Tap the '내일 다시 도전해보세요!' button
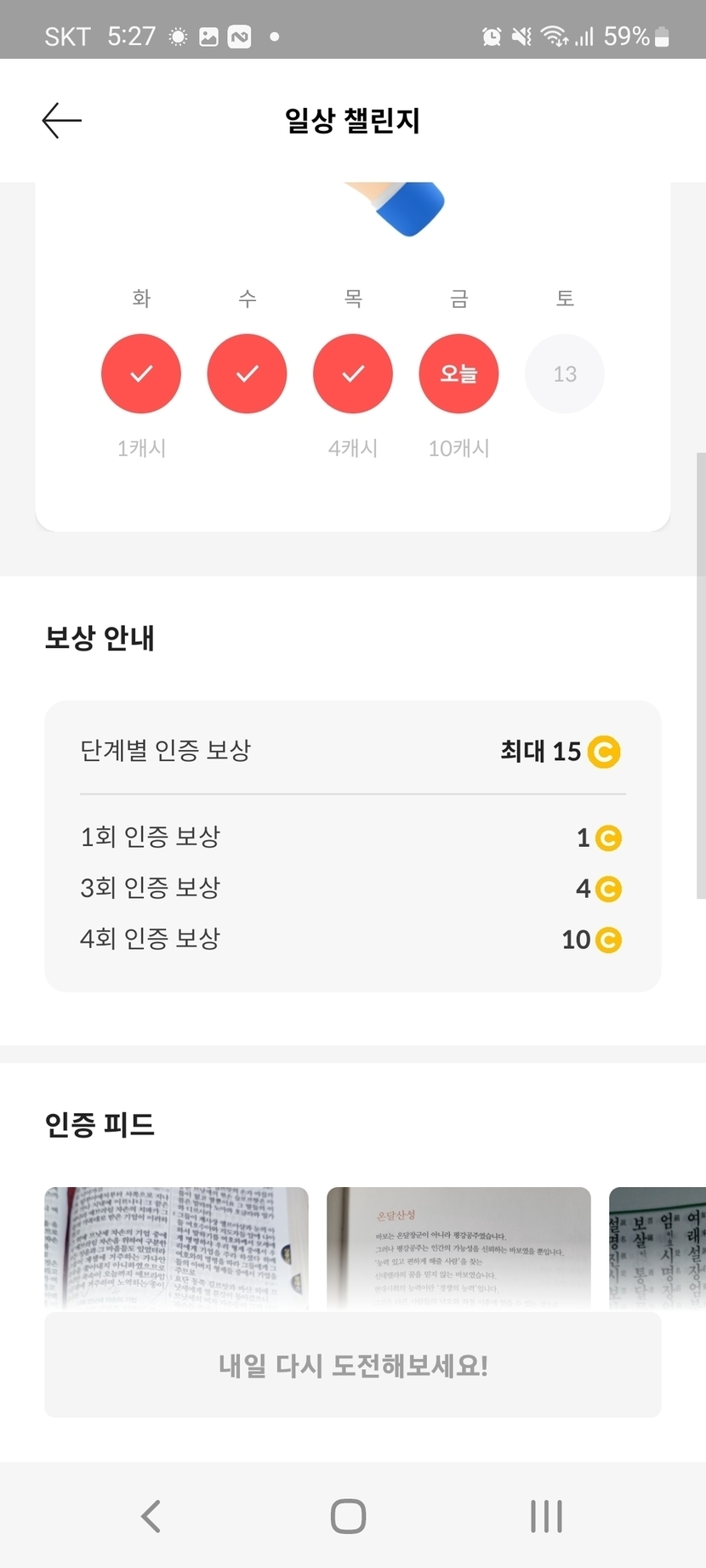Image resolution: width=706 pixels, height=1568 pixels. [353, 1365]
